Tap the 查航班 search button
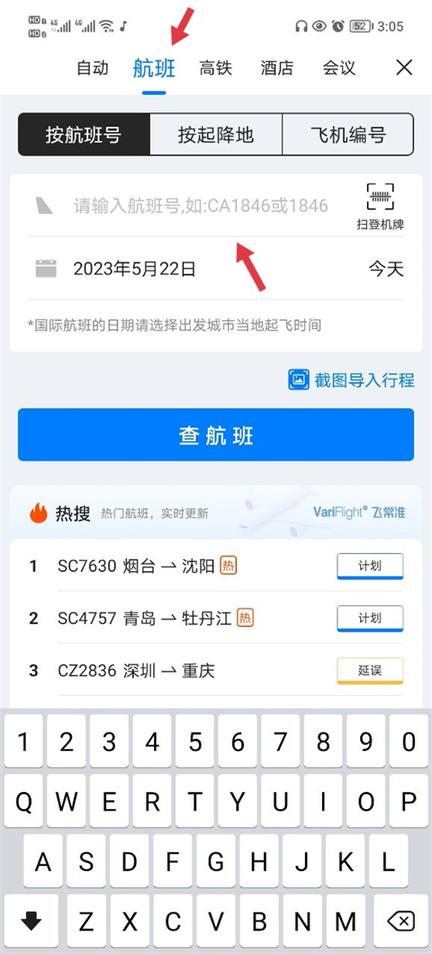Image resolution: width=432 pixels, height=954 pixels. tap(216, 434)
